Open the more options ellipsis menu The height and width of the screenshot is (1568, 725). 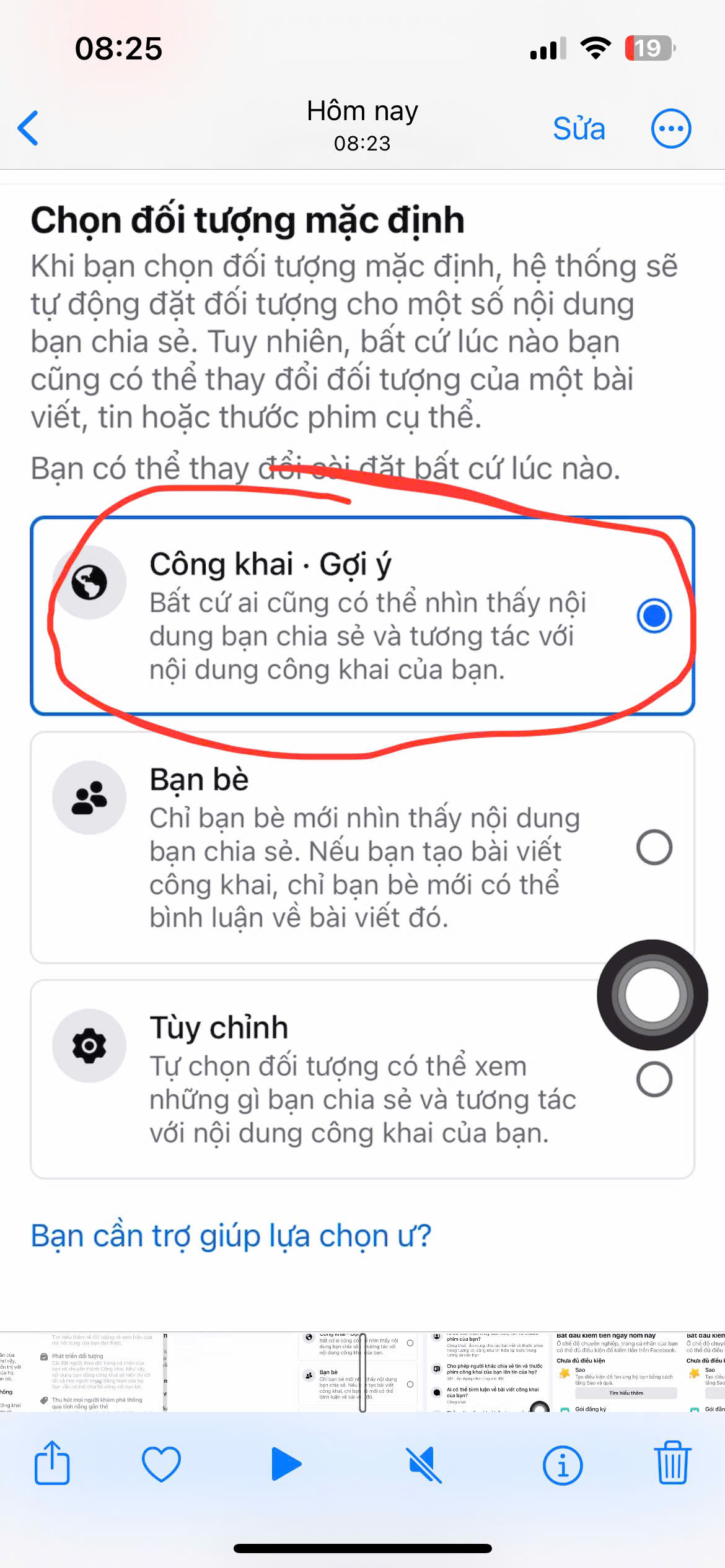click(x=670, y=129)
